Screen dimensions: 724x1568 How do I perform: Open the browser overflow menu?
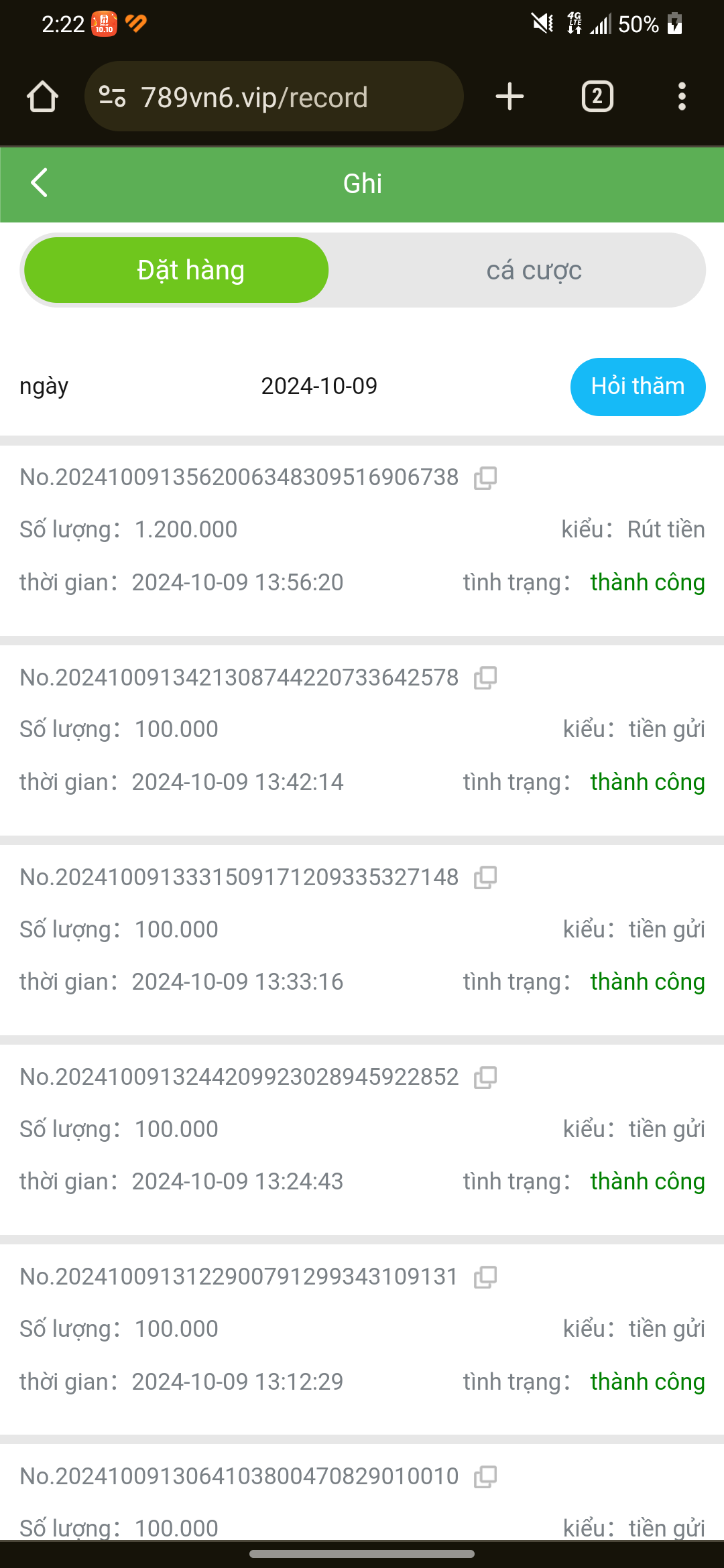(x=682, y=96)
